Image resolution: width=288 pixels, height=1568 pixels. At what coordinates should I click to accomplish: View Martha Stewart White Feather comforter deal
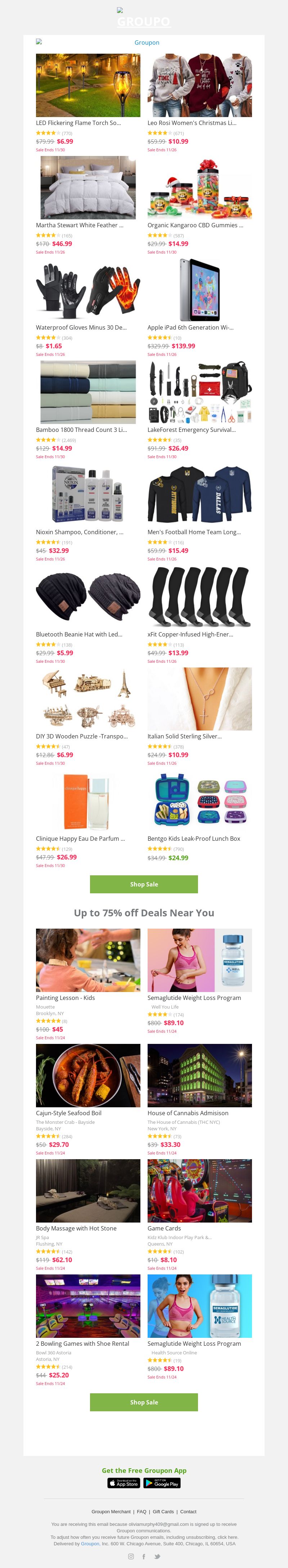tap(88, 187)
